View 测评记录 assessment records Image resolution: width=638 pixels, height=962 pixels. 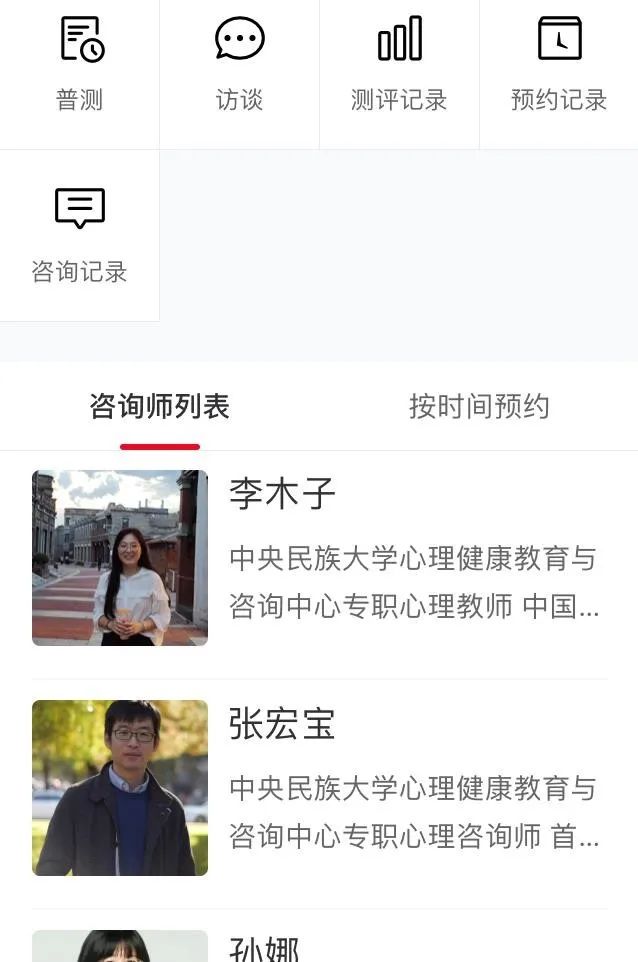399,65
